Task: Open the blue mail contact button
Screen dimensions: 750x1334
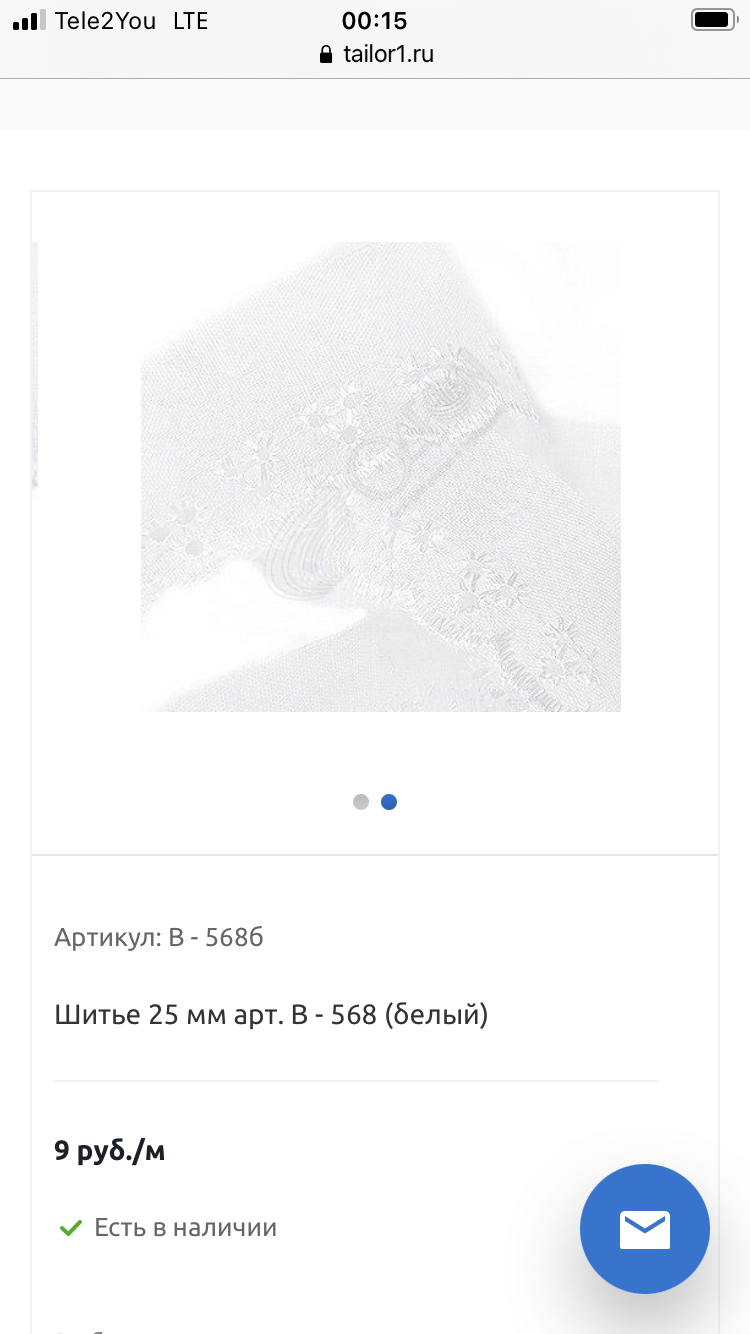Action: point(645,1229)
